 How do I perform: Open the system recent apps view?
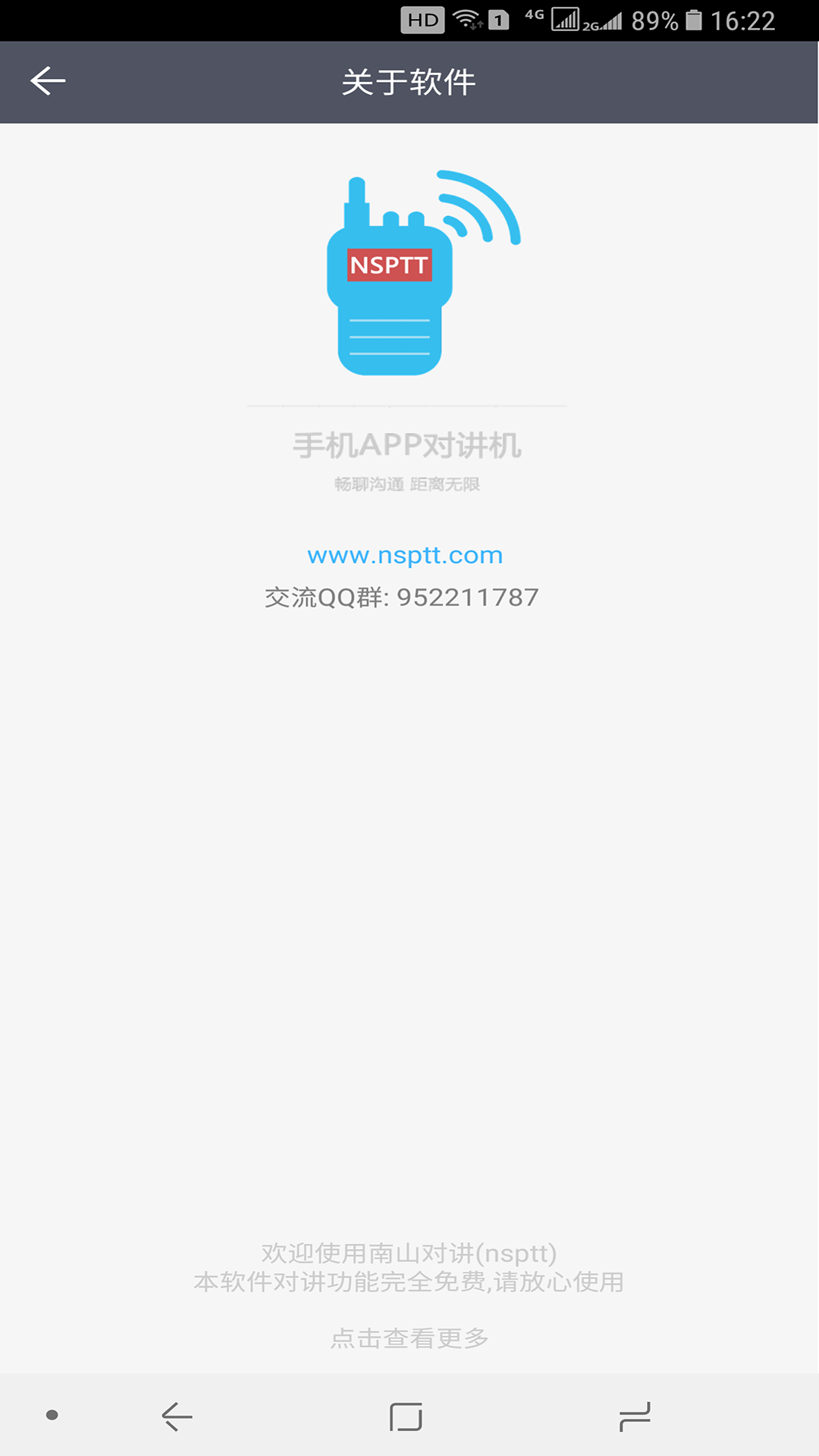(x=634, y=1416)
